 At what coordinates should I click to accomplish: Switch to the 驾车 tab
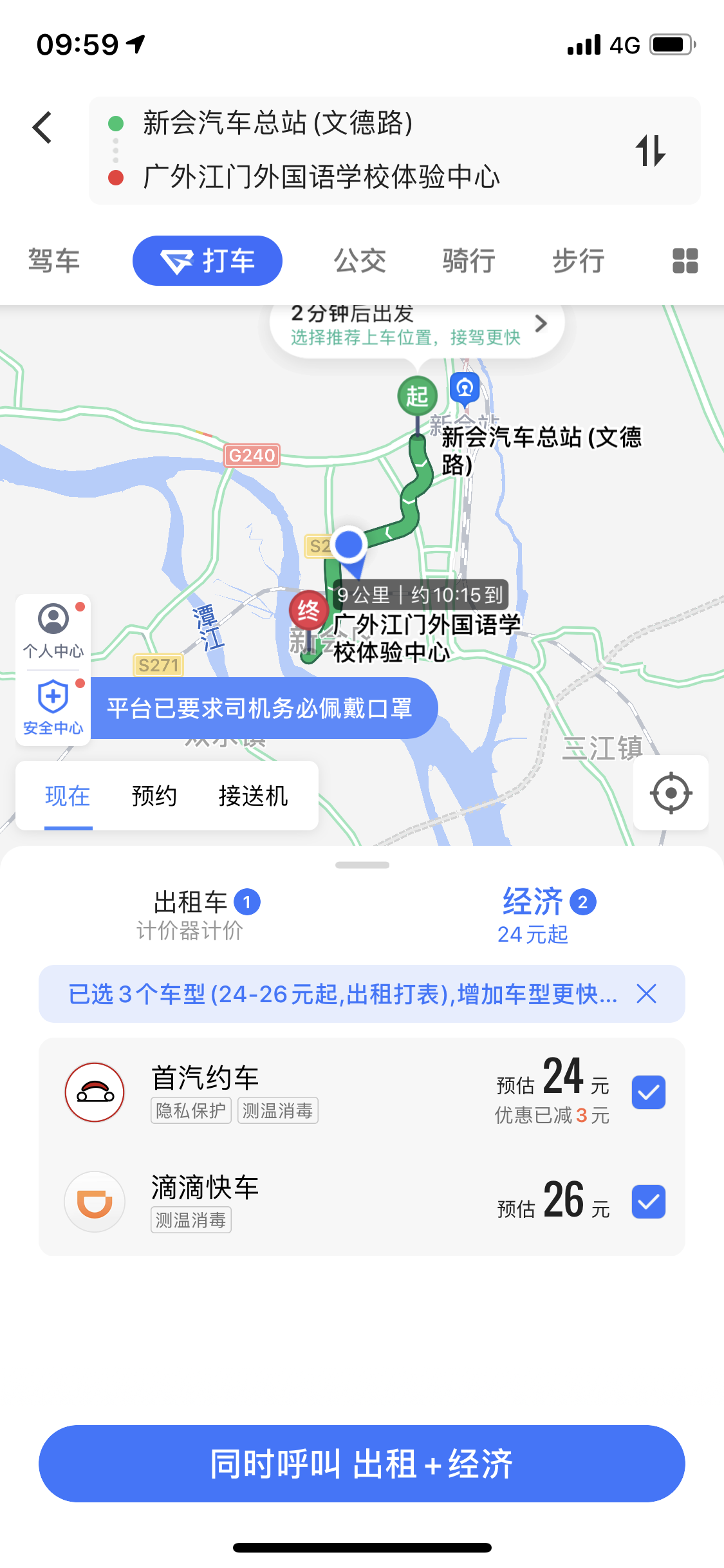(x=54, y=261)
